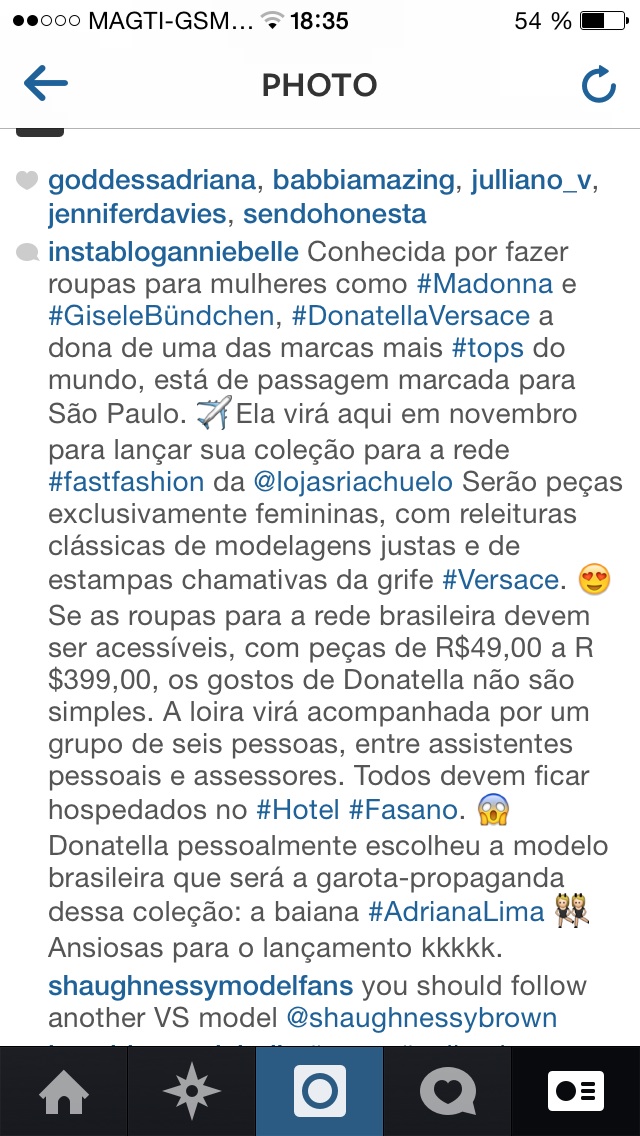Open jenniferdavies profile link
This screenshot has width=640, height=1136.
pos(138,214)
